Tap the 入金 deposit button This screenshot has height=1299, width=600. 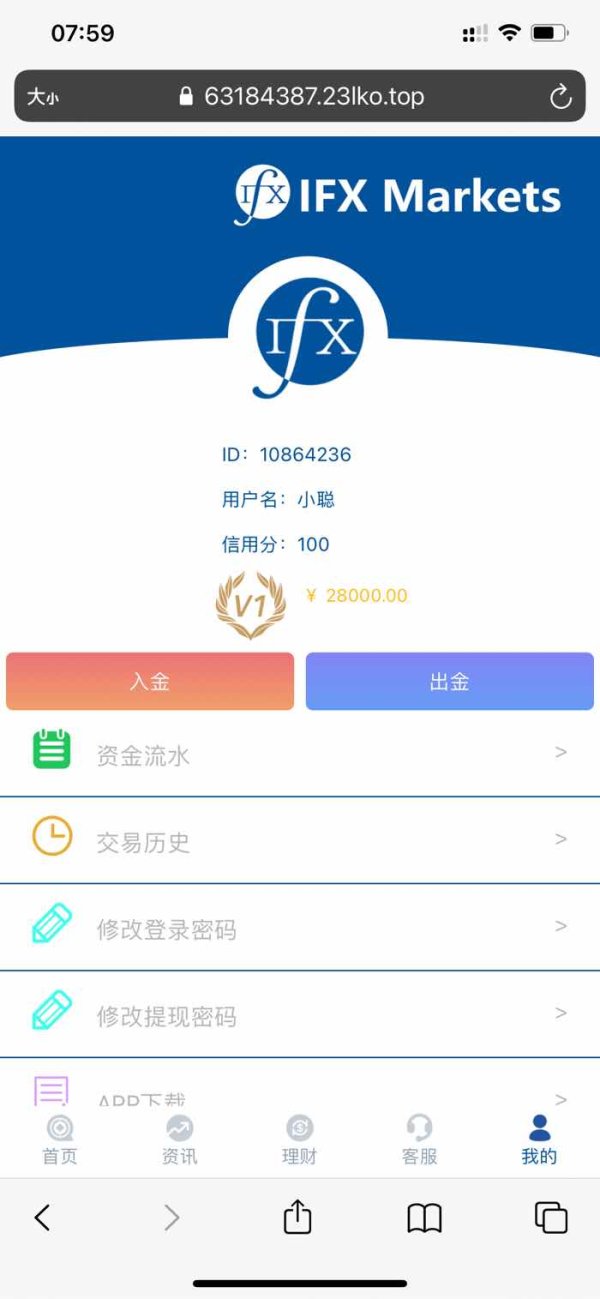click(x=150, y=681)
